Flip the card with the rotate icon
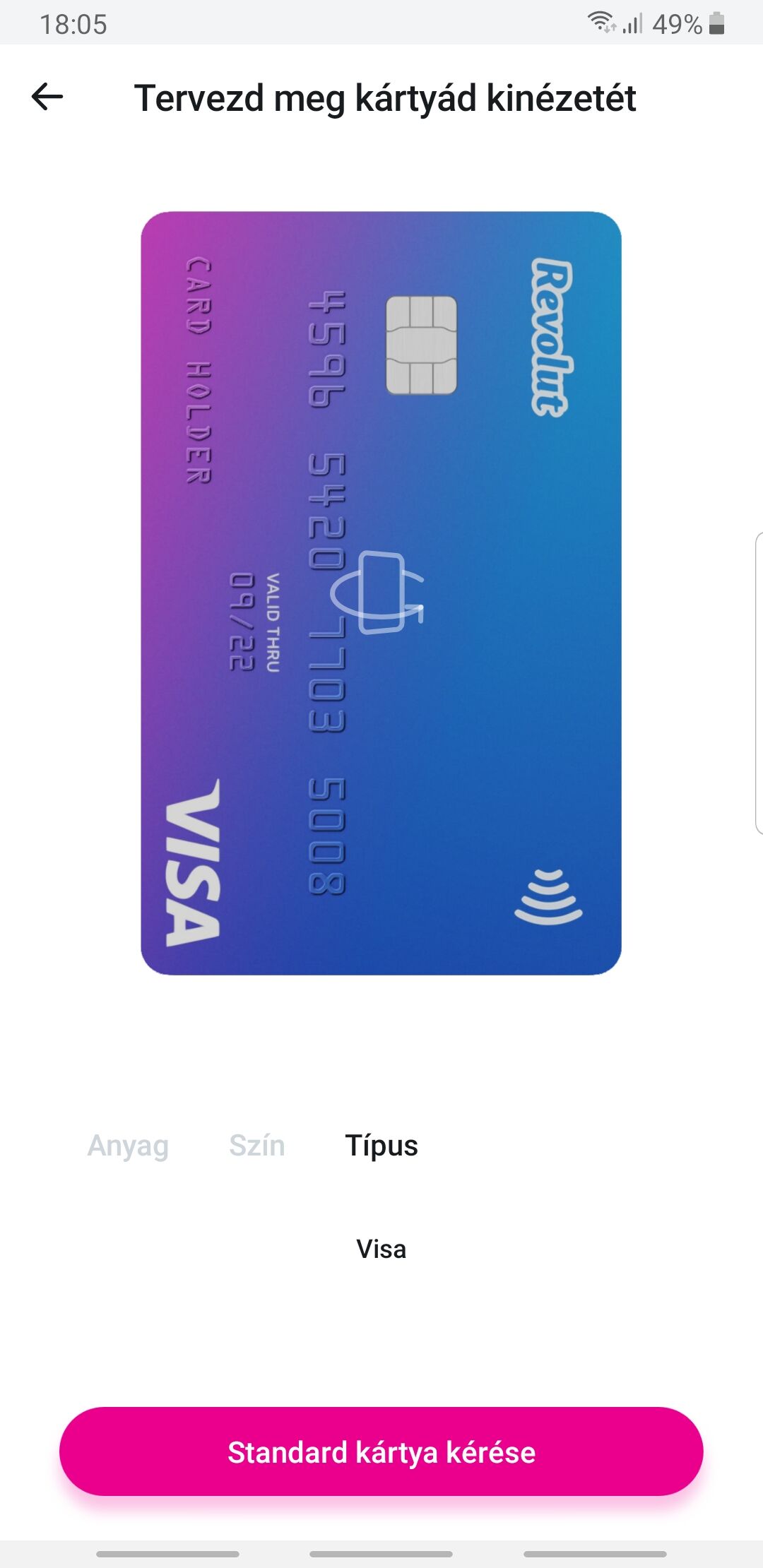Screen dimensions: 763x1568 (x=377, y=592)
